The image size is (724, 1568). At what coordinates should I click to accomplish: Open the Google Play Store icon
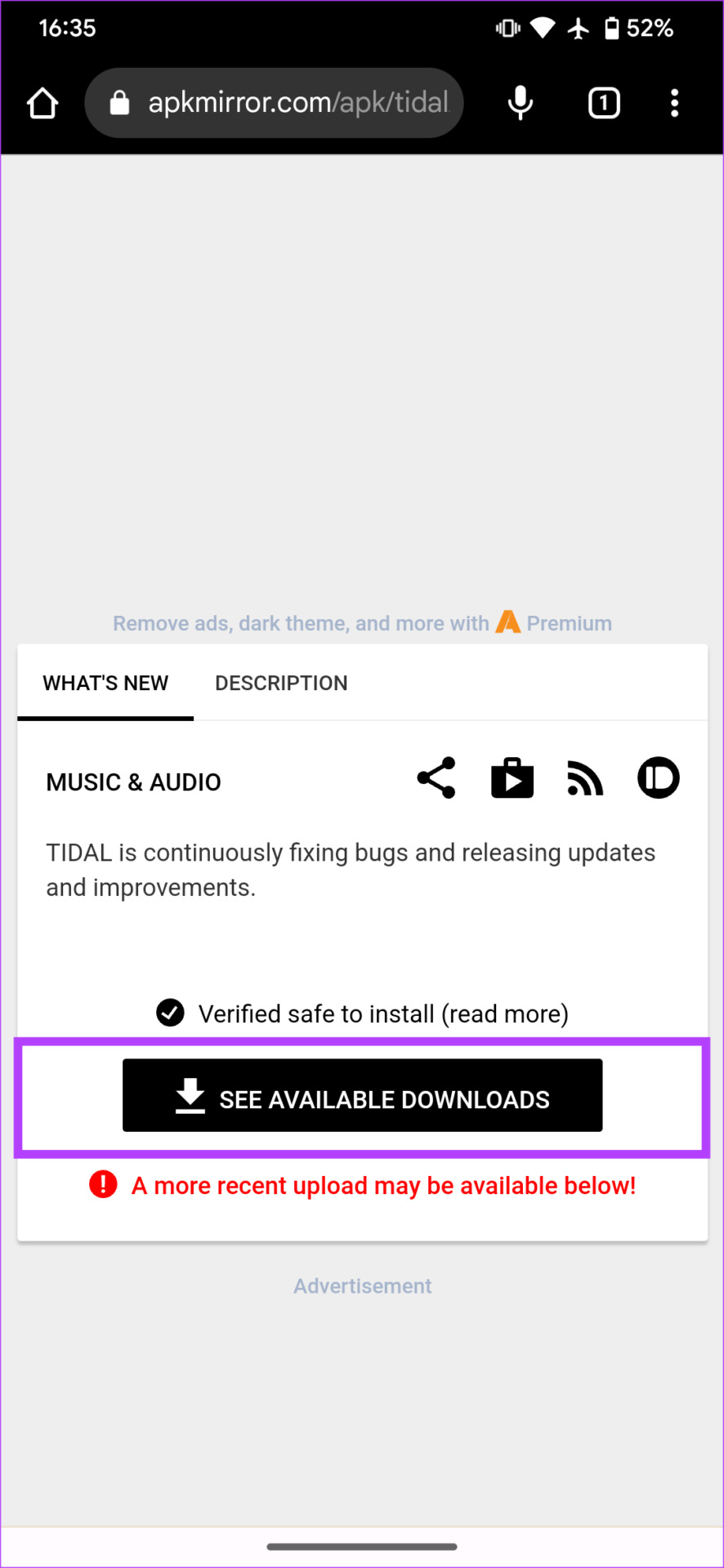pos(512,777)
